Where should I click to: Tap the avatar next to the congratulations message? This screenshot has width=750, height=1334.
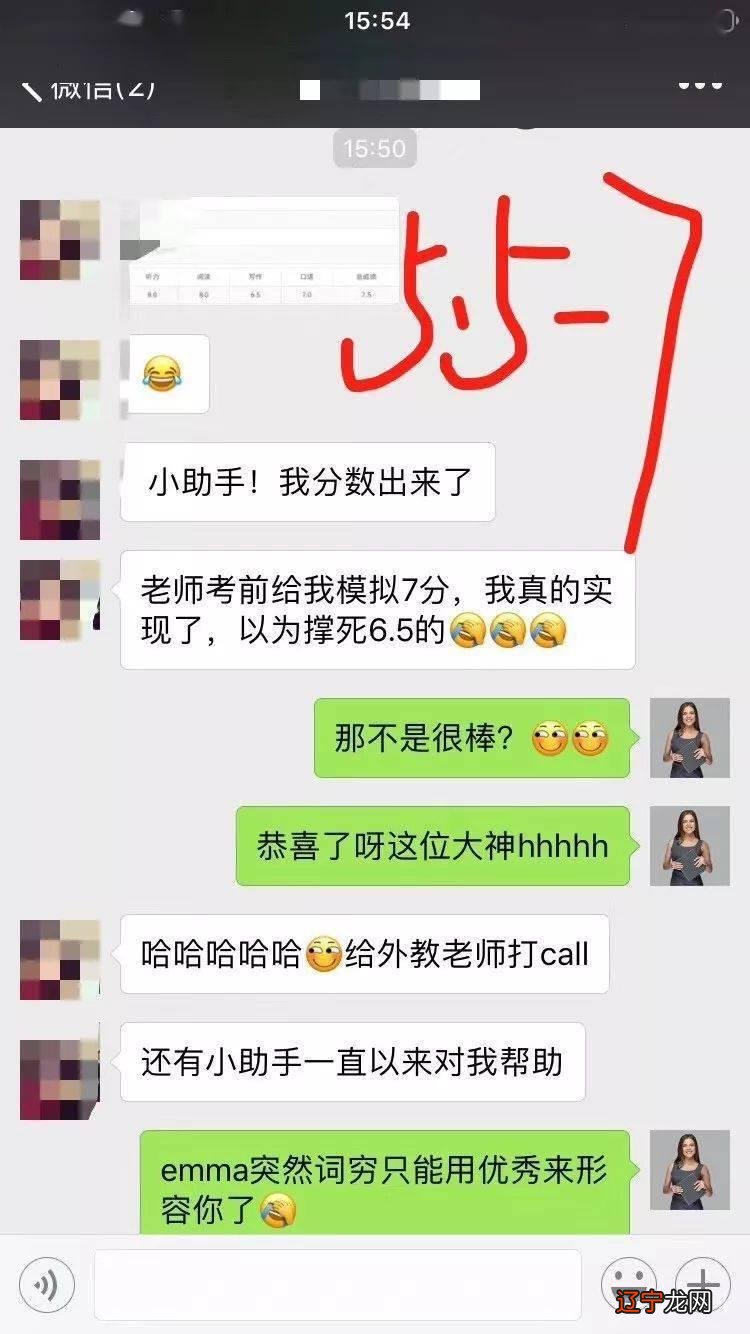[x=689, y=847]
